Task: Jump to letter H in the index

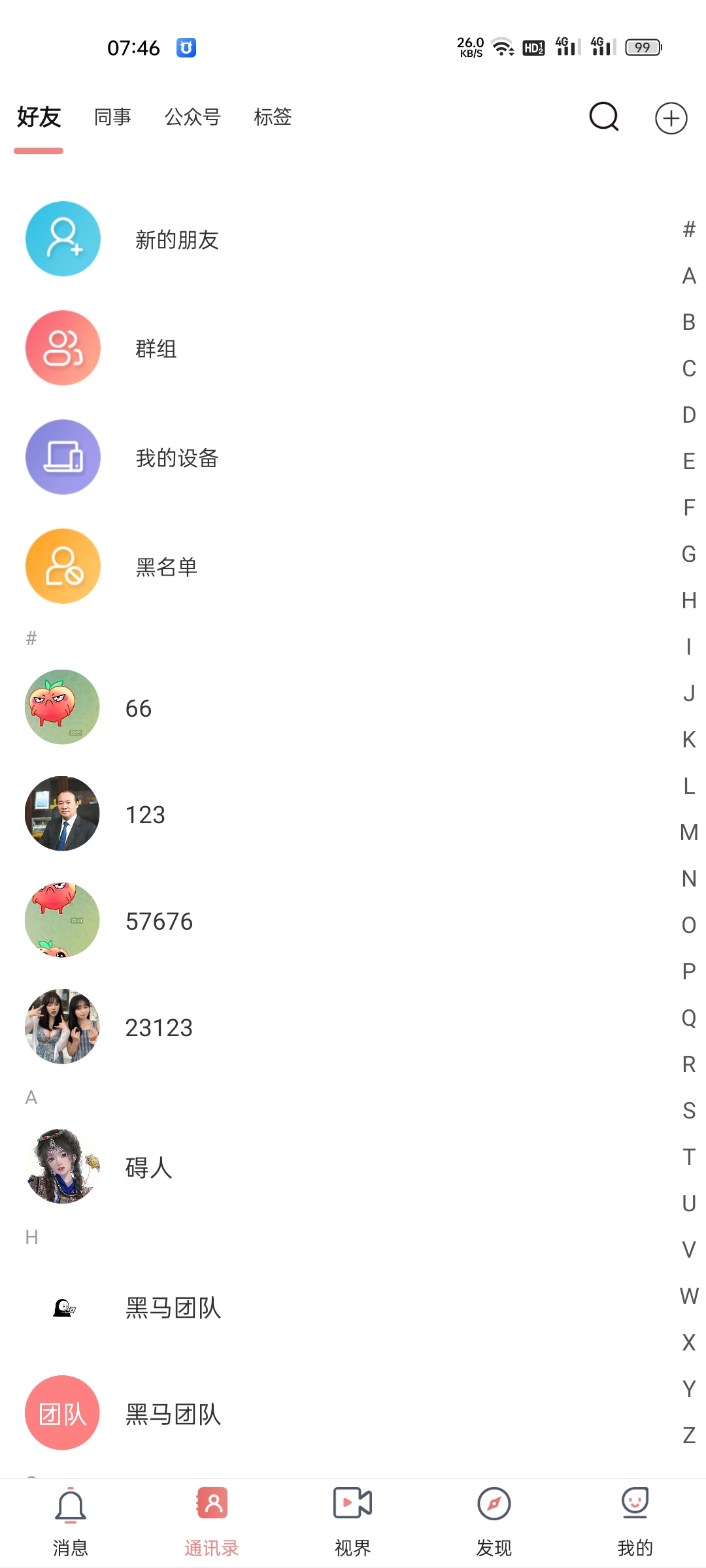Action: 689,600
